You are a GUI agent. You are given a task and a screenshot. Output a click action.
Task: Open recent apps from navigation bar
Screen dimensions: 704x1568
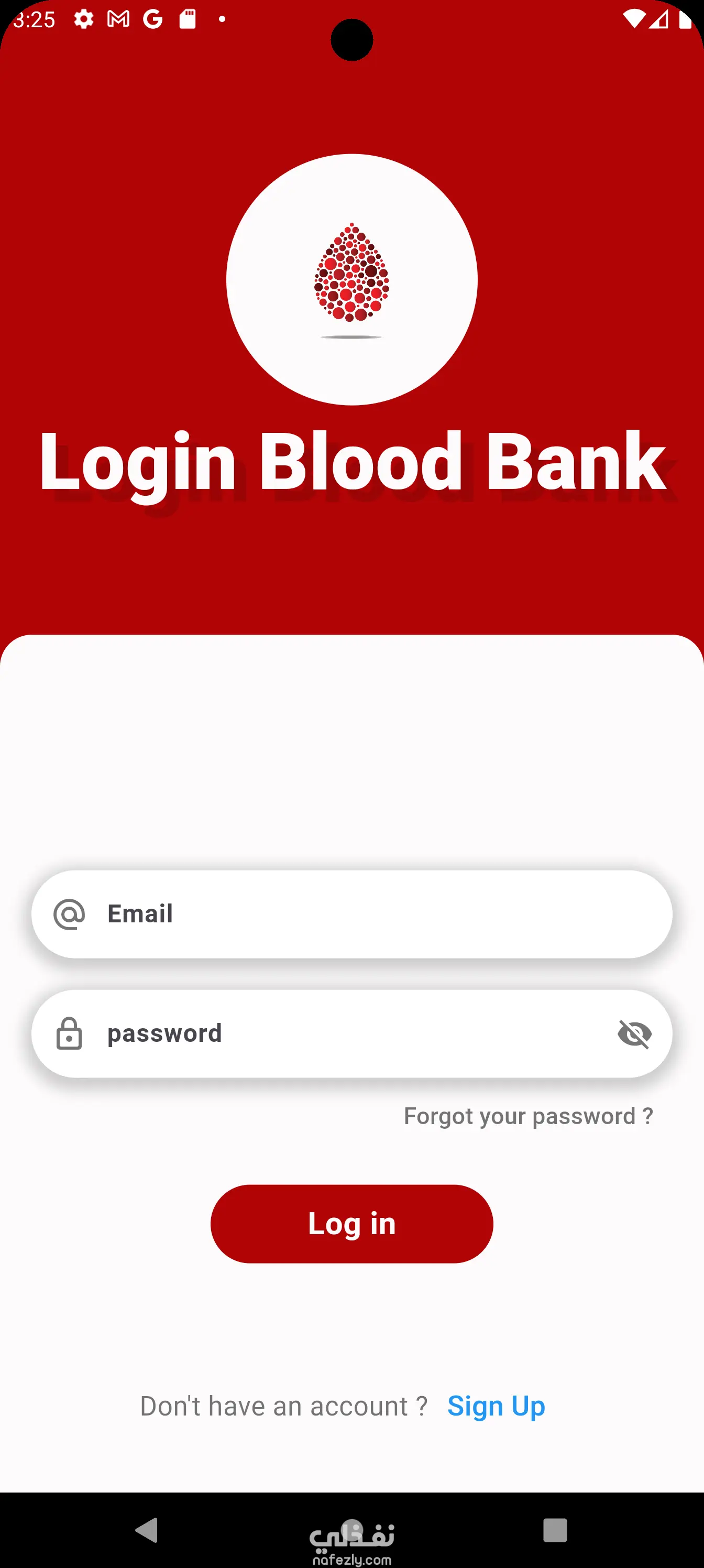click(x=555, y=1530)
